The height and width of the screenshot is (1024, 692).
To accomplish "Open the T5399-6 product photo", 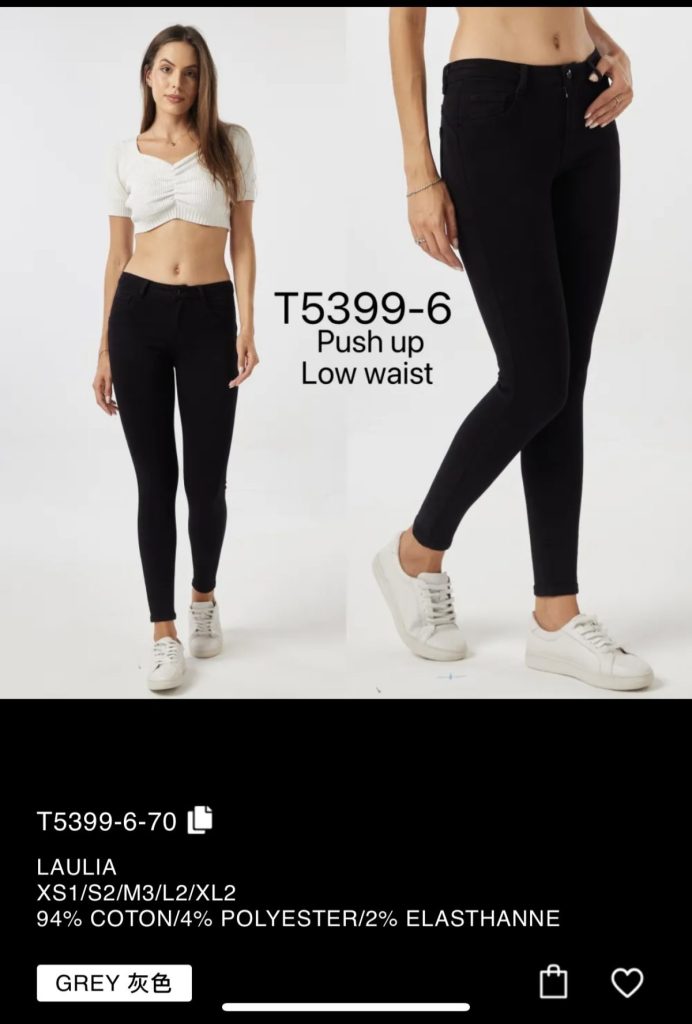I will 346,350.
